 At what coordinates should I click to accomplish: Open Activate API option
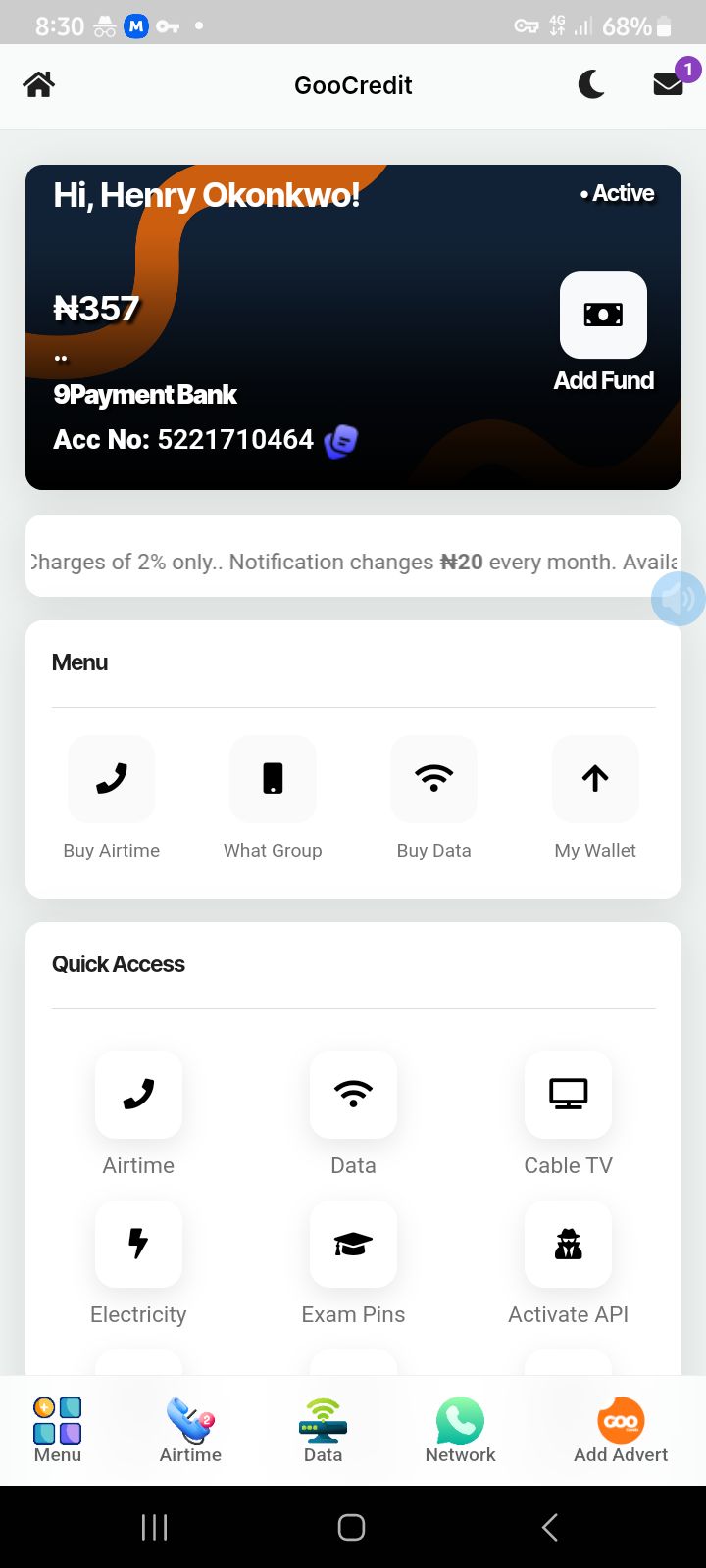point(568,1244)
